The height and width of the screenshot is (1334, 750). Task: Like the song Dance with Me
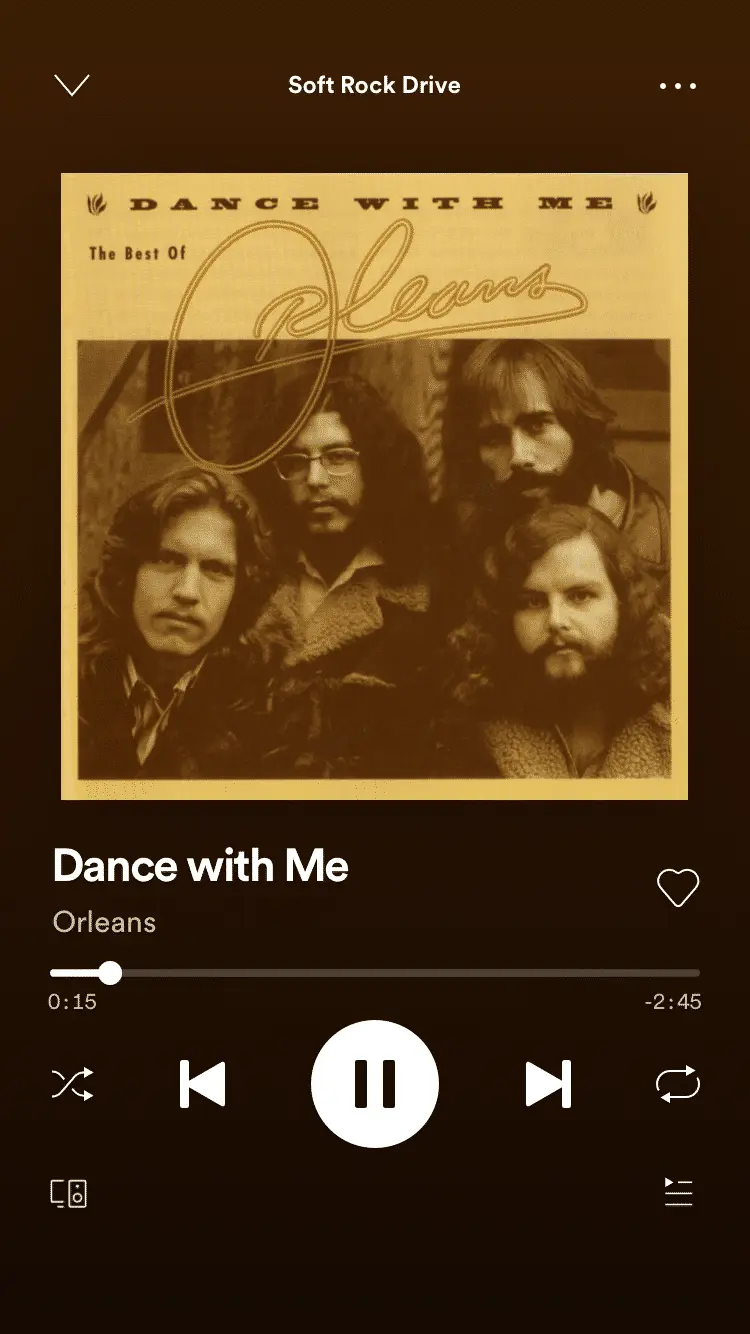677,887
